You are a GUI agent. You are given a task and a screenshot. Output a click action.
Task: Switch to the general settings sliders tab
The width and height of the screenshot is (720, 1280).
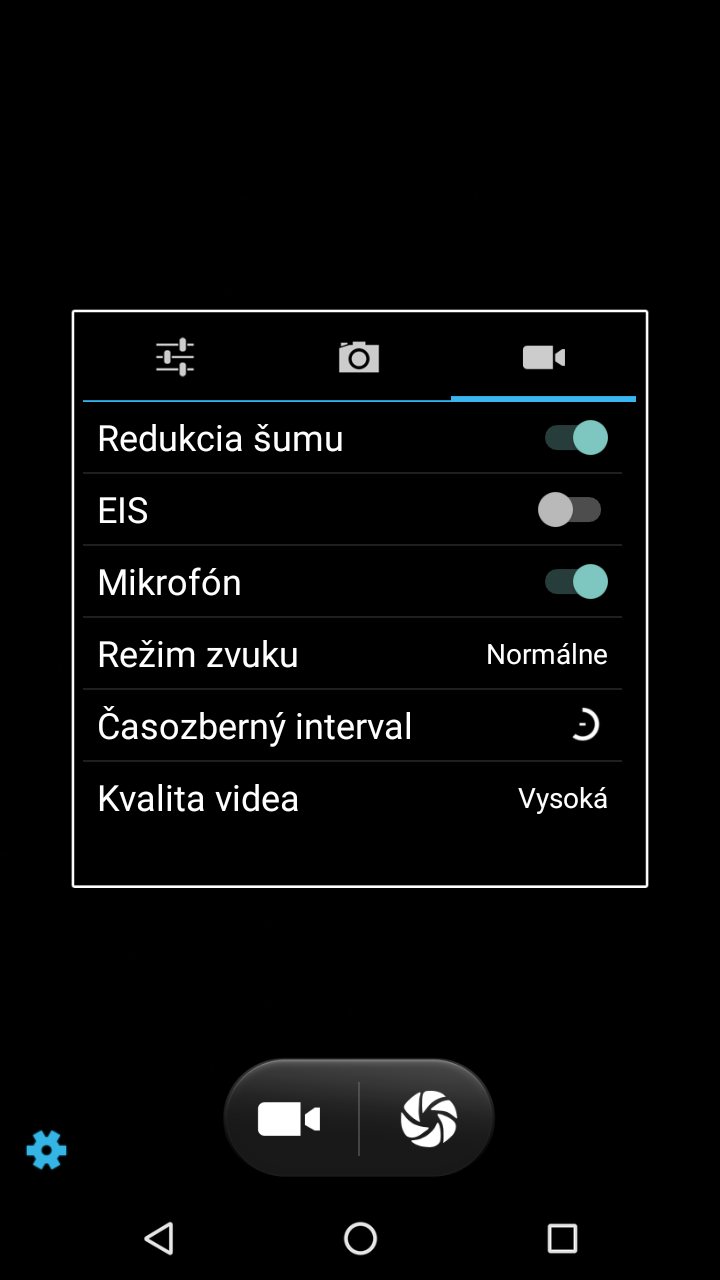click(175, 357)
